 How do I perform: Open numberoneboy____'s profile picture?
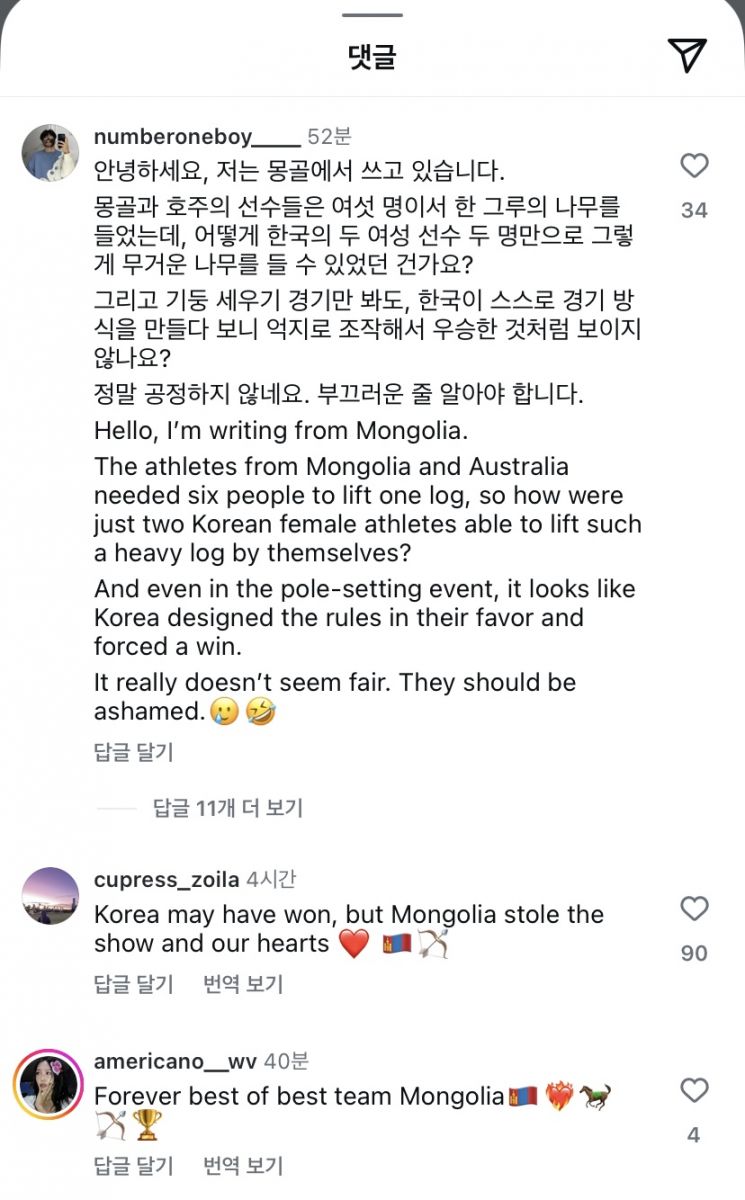pyautogui.click(x=50, y=153)
